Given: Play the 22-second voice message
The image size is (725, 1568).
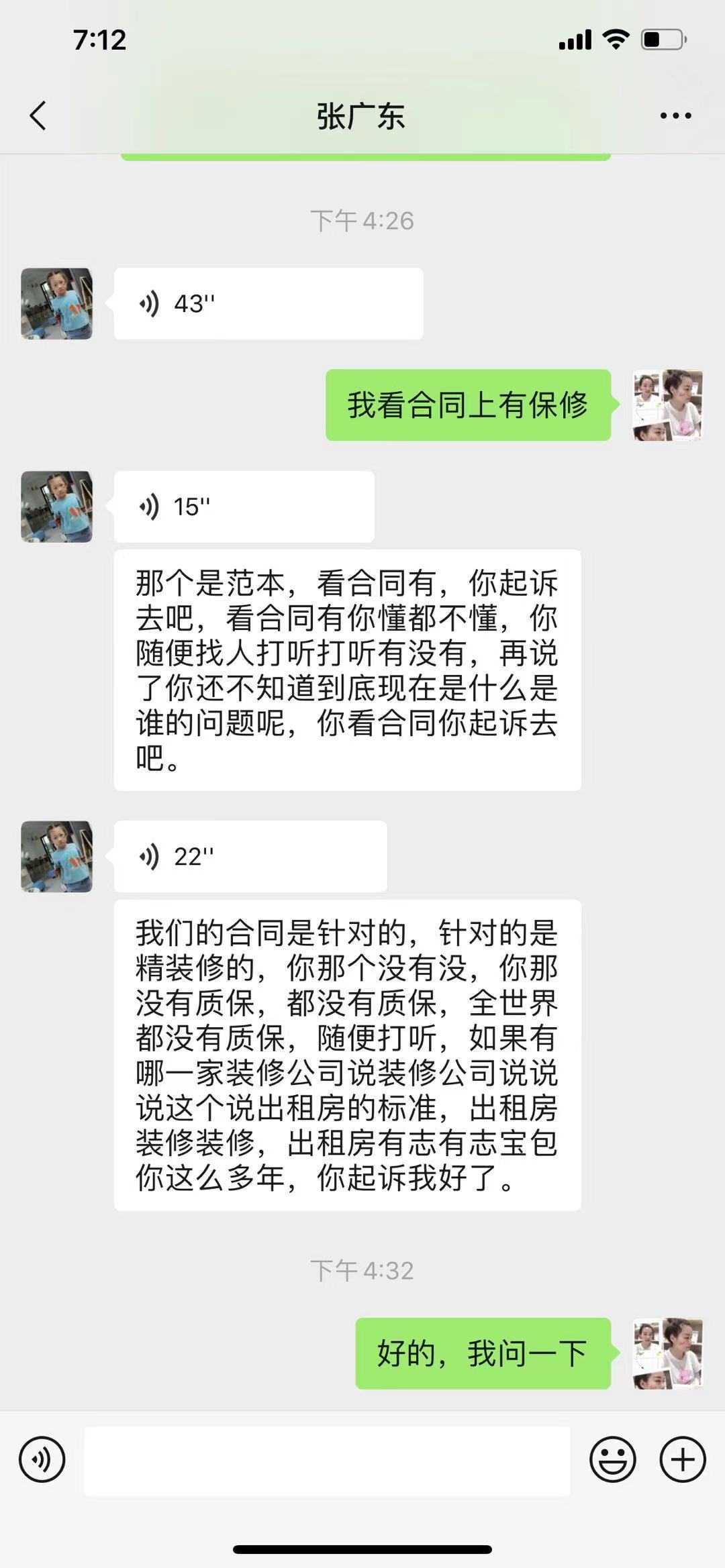Looking at the screenshot, I should [x=250, y=856].
